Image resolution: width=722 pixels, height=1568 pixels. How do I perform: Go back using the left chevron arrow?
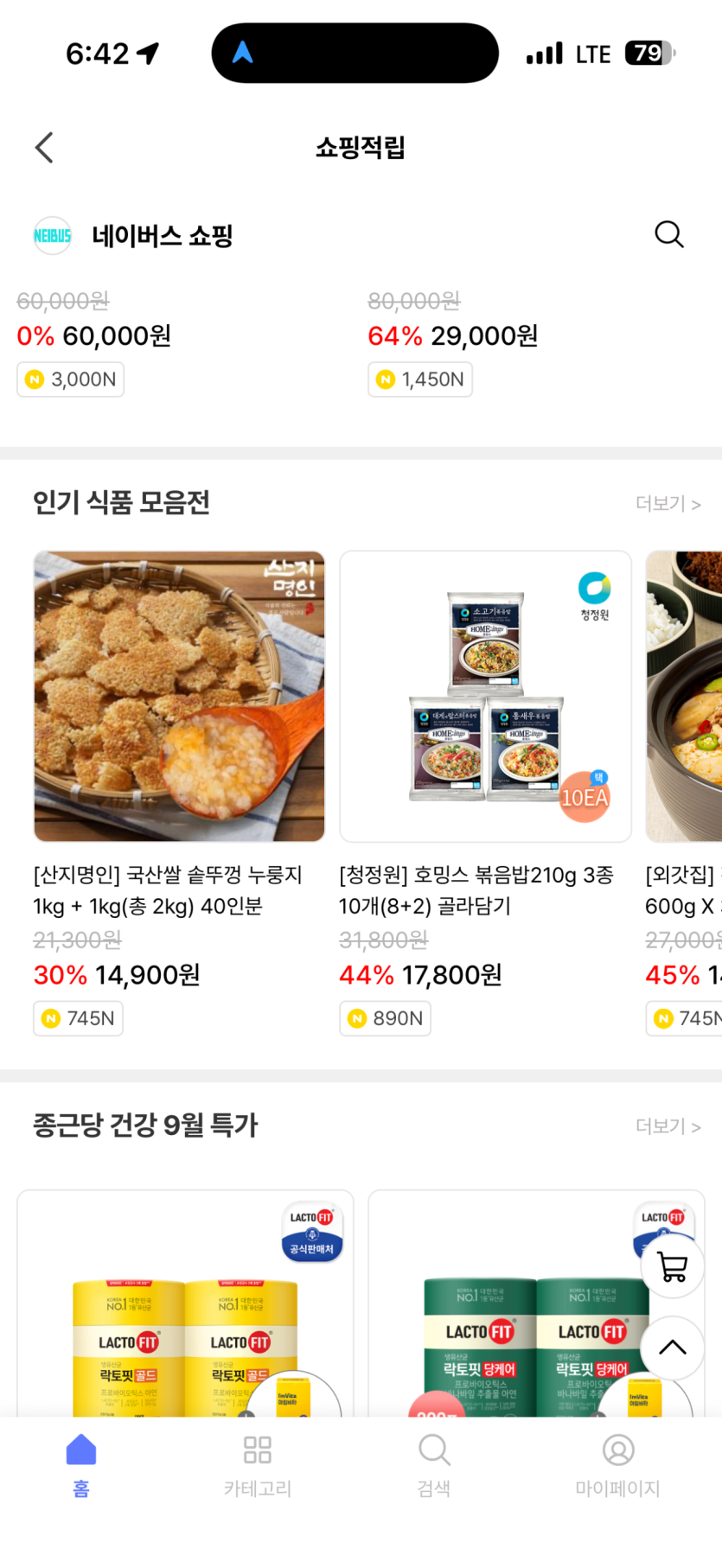(x=44, y=147)
